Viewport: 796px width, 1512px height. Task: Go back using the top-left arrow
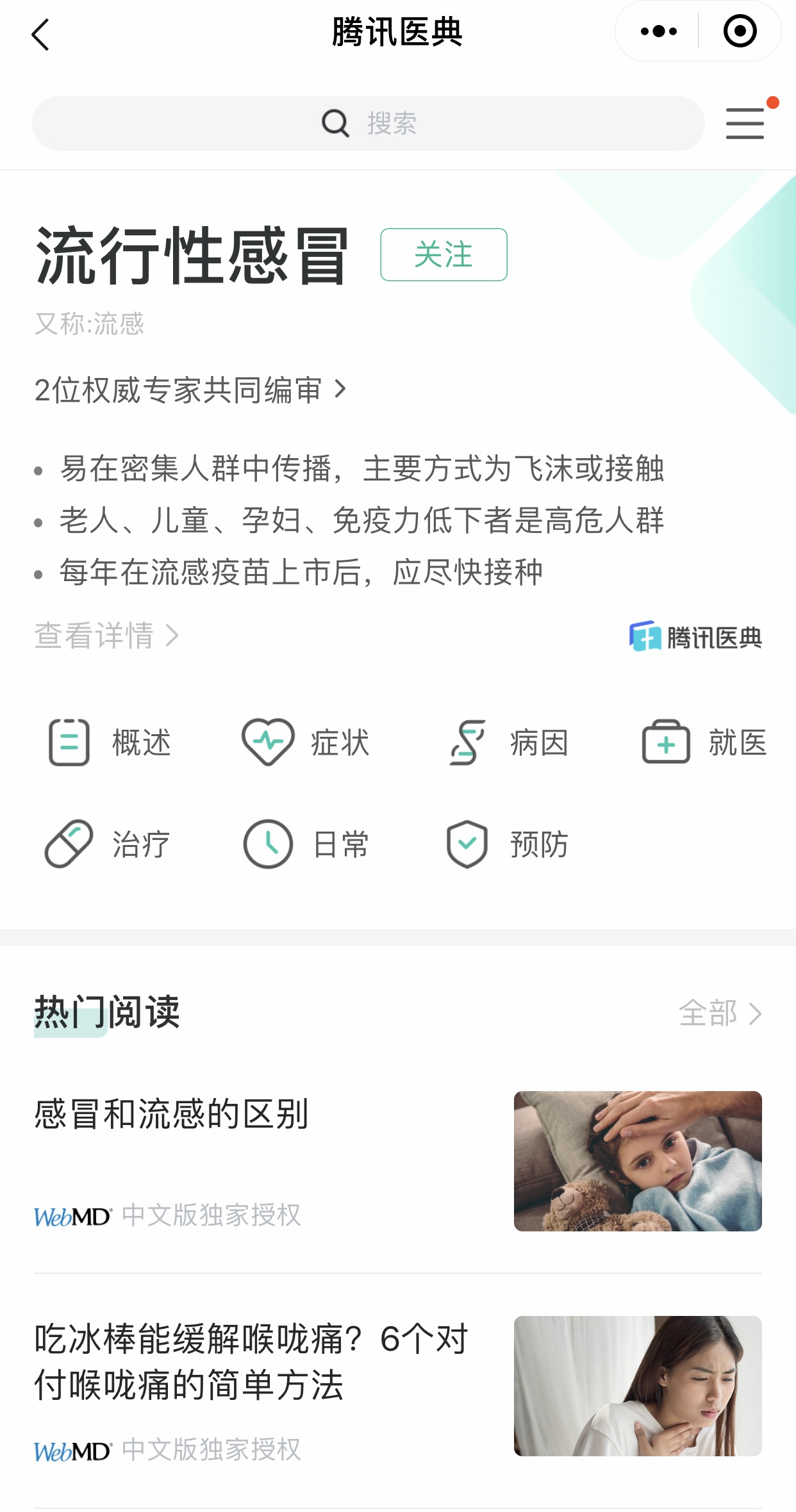point(40,35)
